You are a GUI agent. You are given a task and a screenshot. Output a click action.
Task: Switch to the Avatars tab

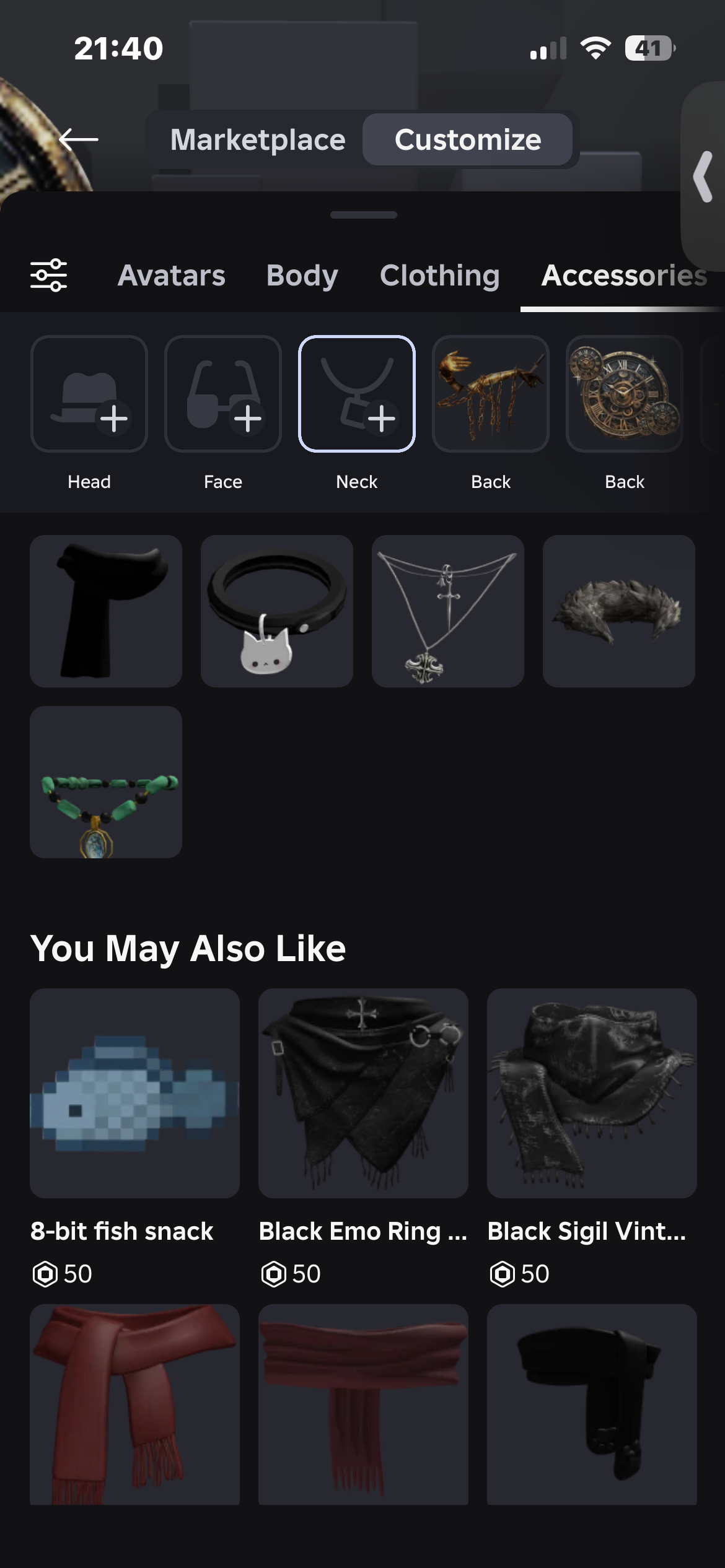(x=172, y=276)
